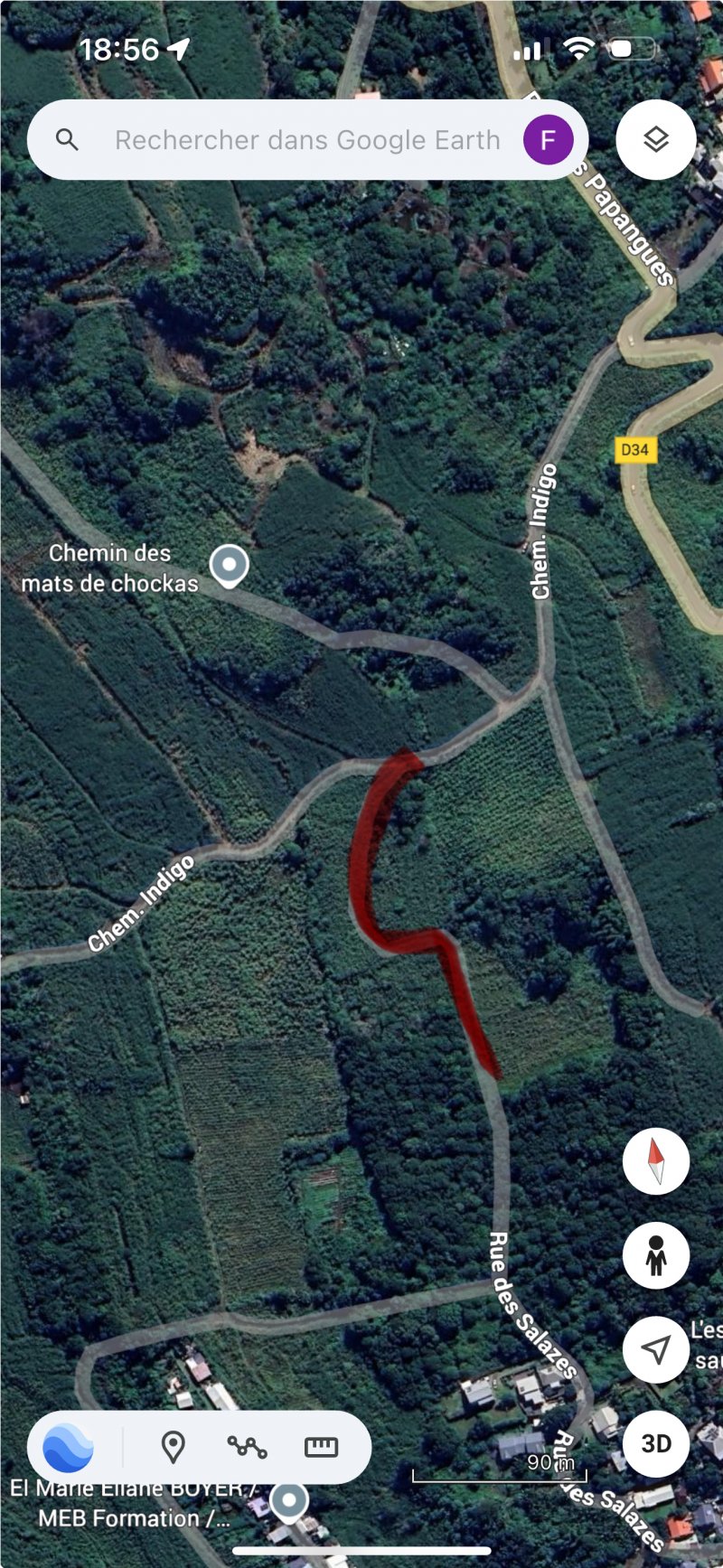Viewport: 723px width, 1568px height.
Task: Open the Google Earth search field
Action: (307, 140)
